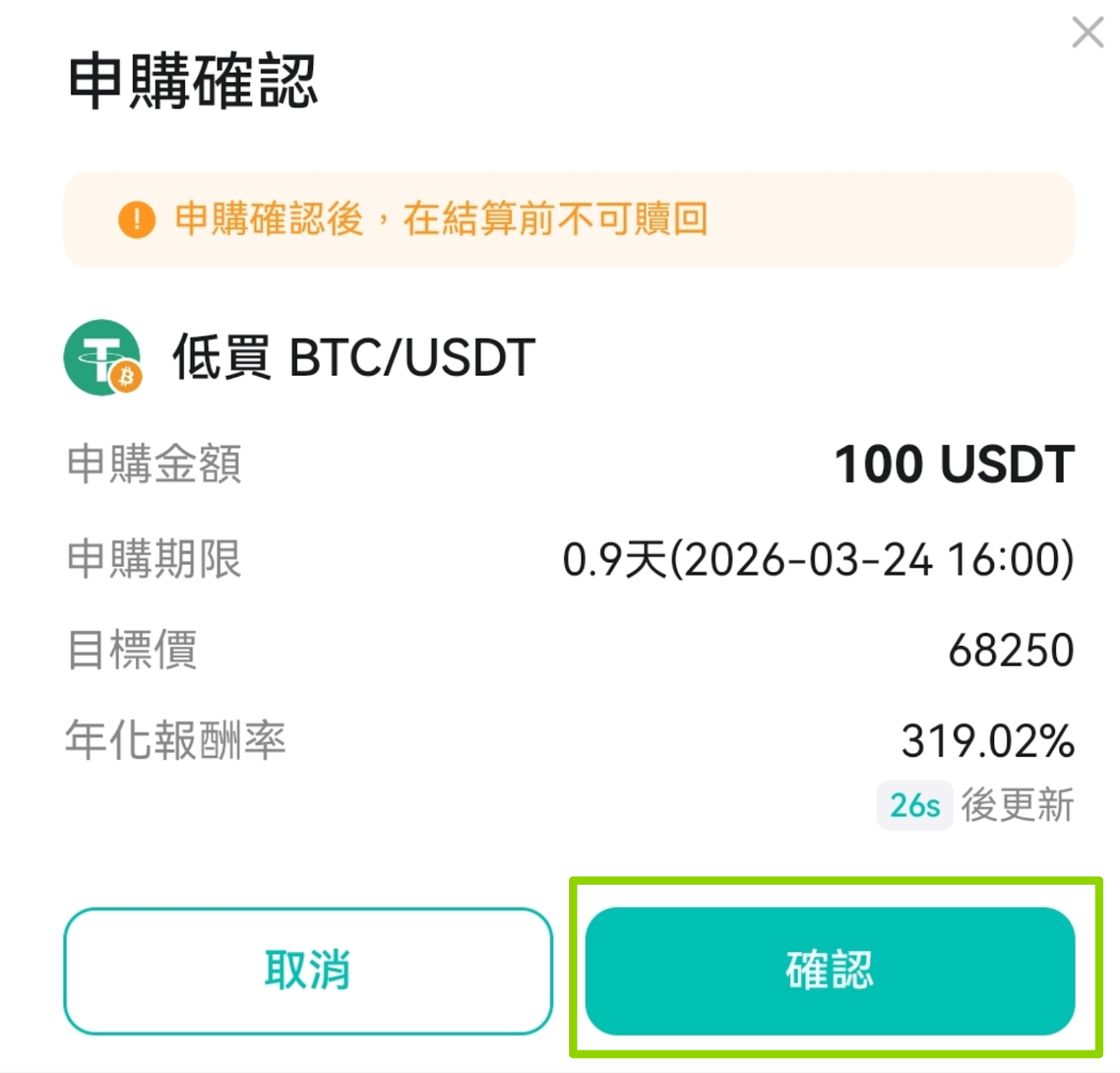Screen dimensions: 1120x1073
Task: Tap 取消 to cancel the subscription
Action: [308, 970]
